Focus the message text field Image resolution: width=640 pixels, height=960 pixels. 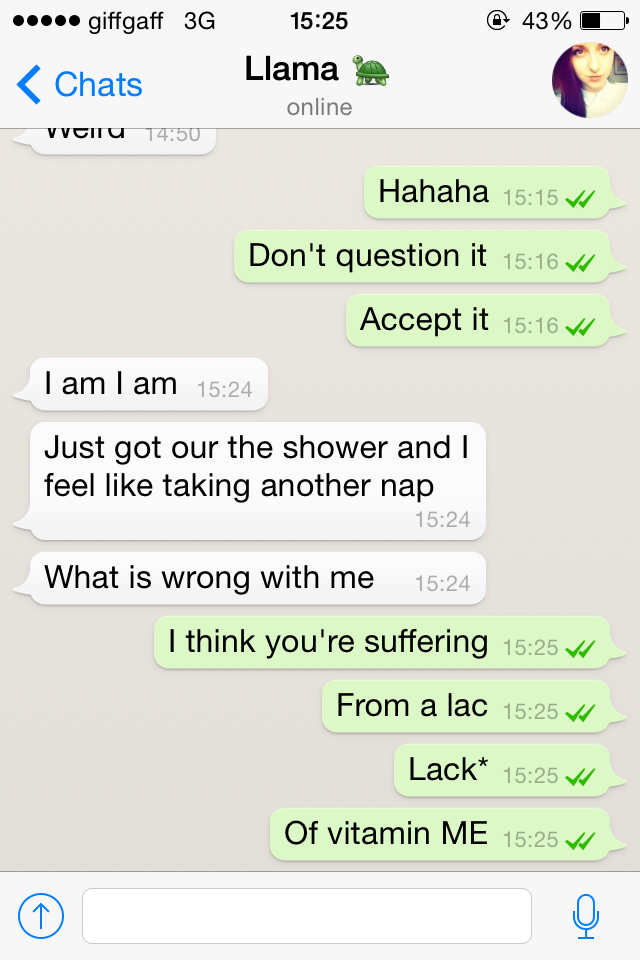coord(306,915)
